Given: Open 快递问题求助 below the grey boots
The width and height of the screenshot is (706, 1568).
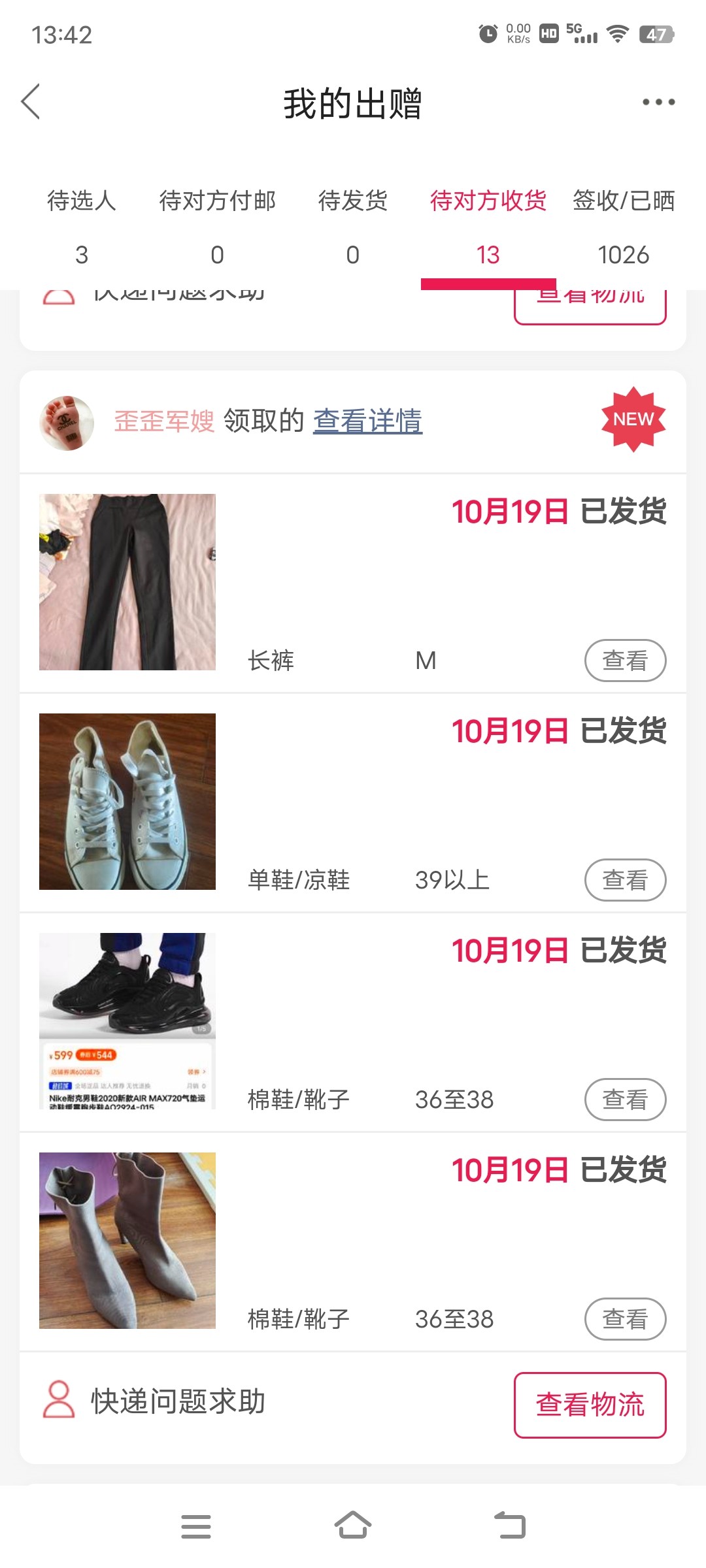Looking at the screenshot, I should 176,1401.
